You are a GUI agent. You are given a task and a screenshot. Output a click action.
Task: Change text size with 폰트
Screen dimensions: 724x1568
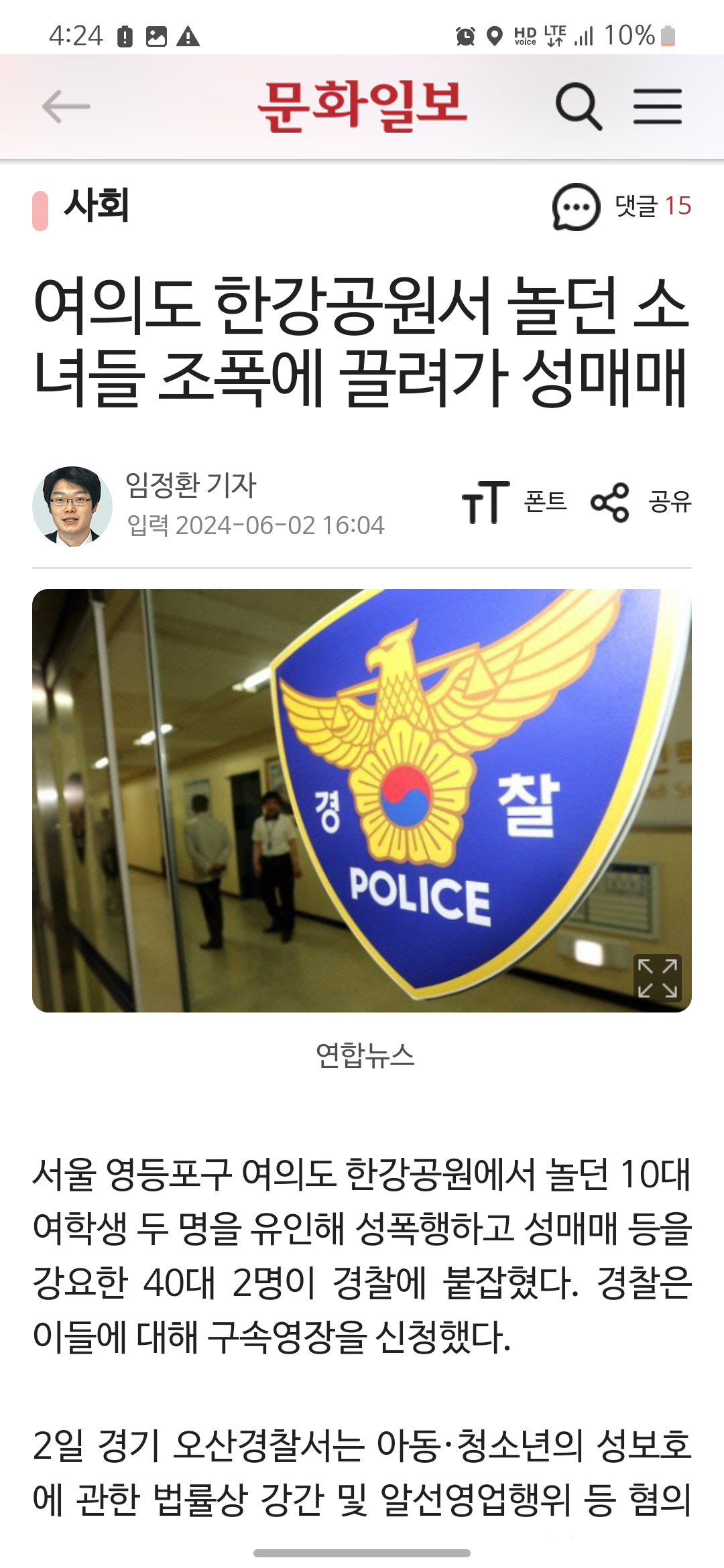[x=514, y=502]
